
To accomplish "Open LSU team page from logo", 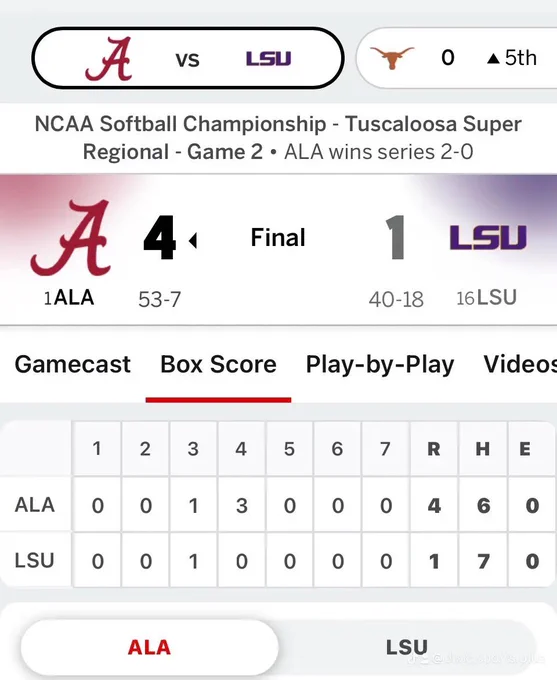I will [x=488, y=237].
